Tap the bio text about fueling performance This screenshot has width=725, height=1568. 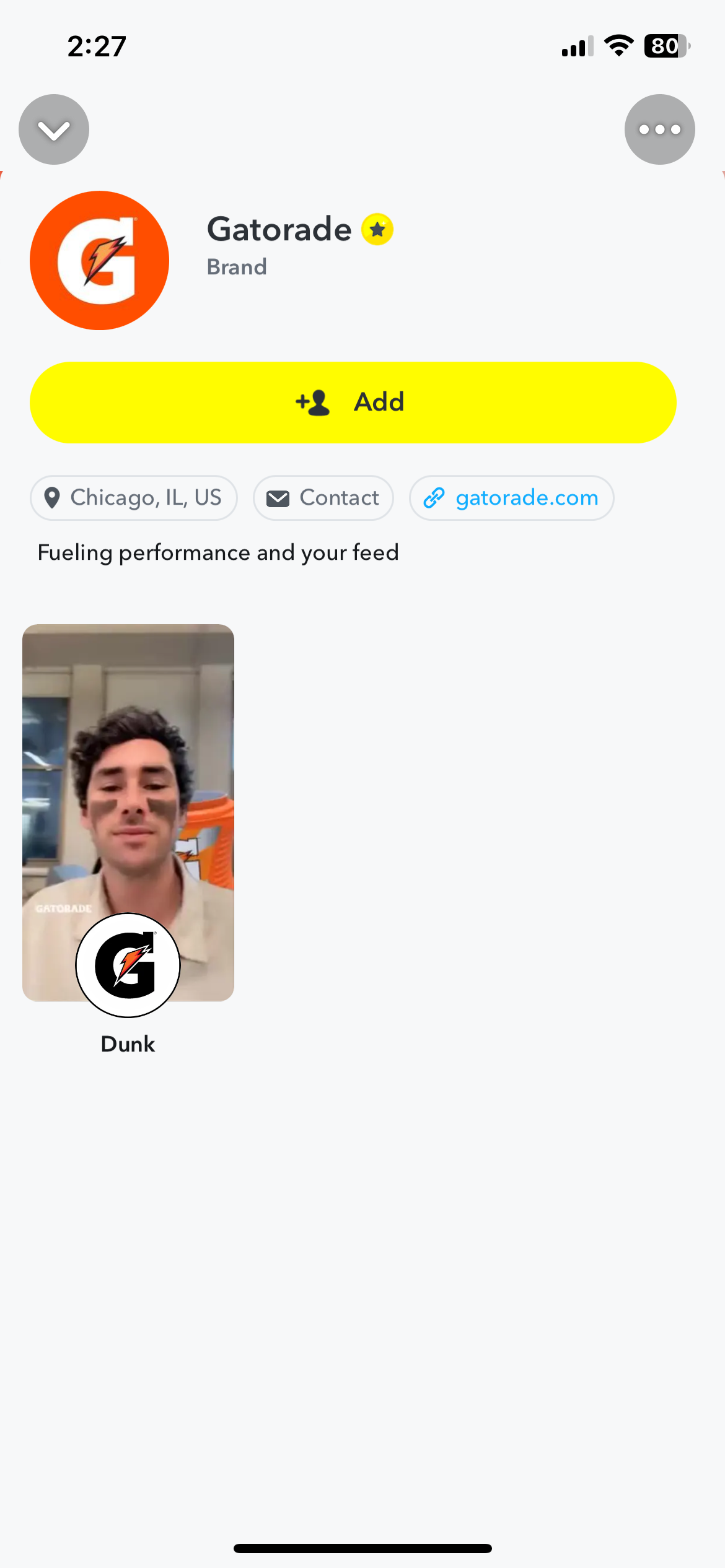218,552
